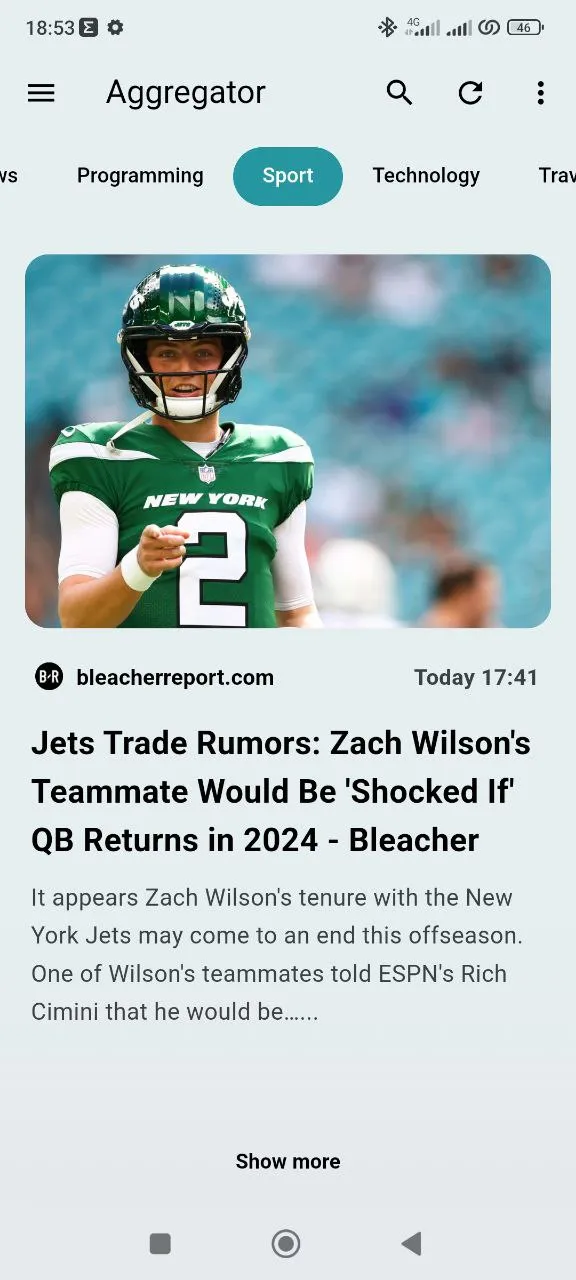
Task: Select the Sport category chip
Action: click(288, 176)
